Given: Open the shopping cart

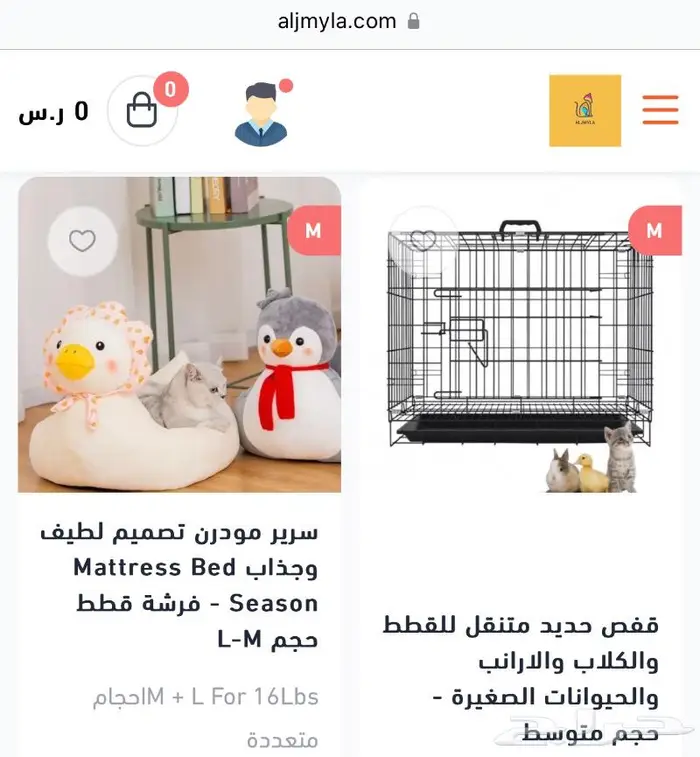Looking at the screenshot, I should click(143, 111).
